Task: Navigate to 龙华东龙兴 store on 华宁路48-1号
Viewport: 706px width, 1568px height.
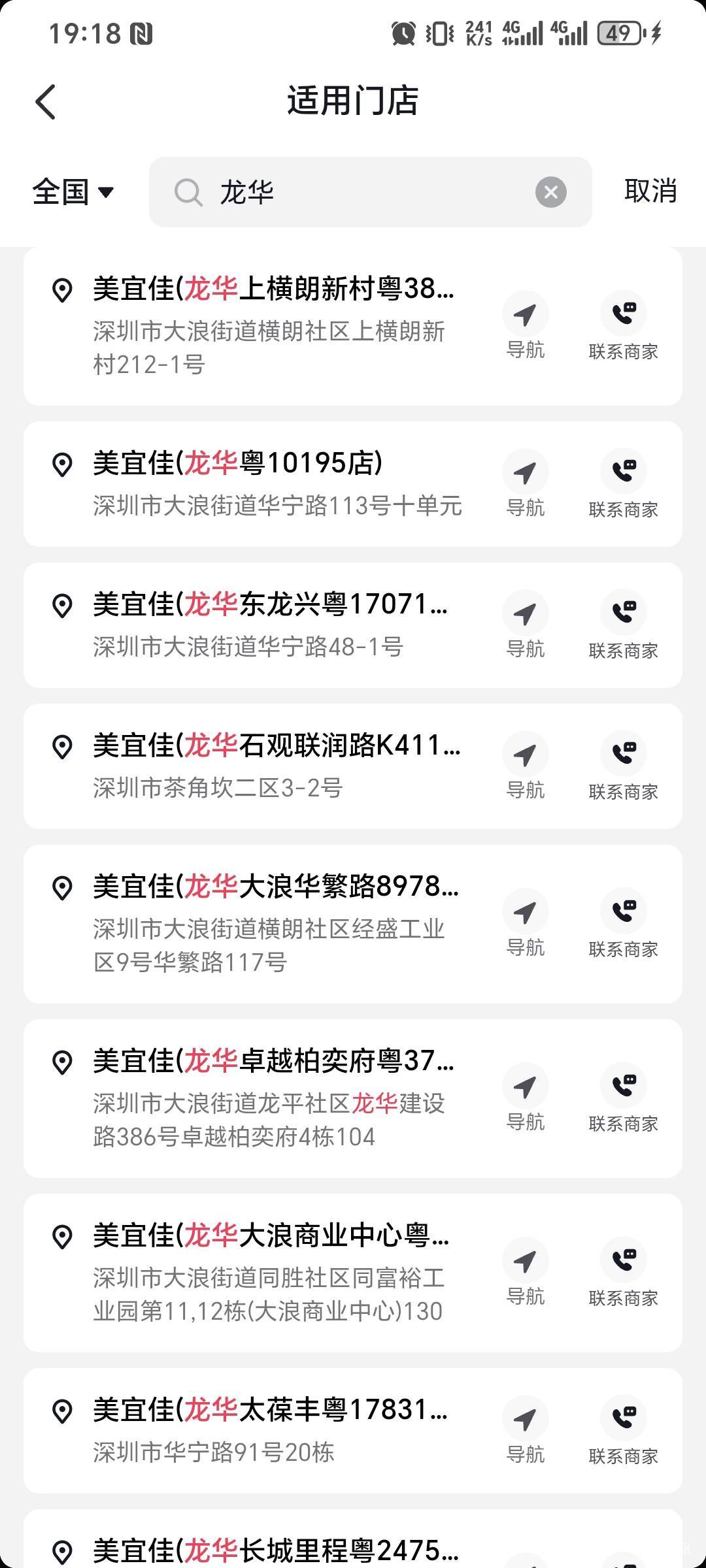Action: tap(525, 625)
